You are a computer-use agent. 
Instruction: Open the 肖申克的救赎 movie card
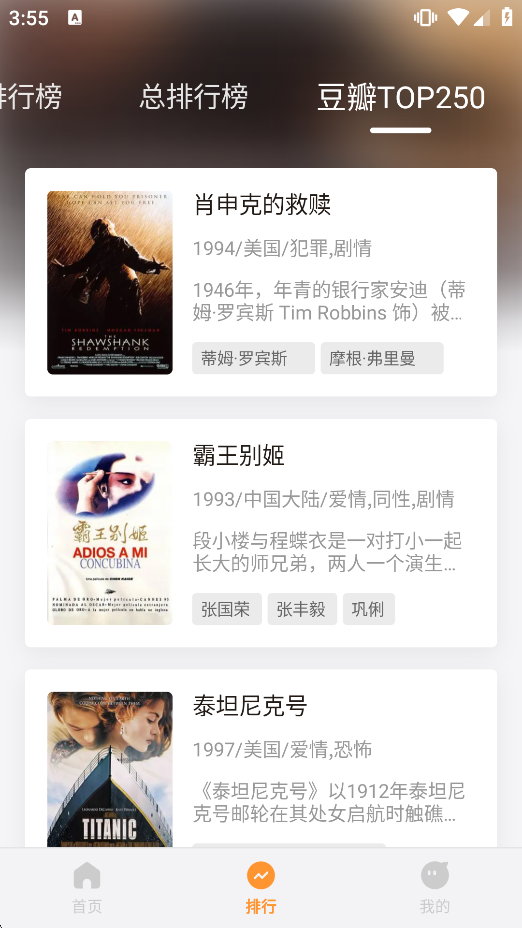coord(261,282)
